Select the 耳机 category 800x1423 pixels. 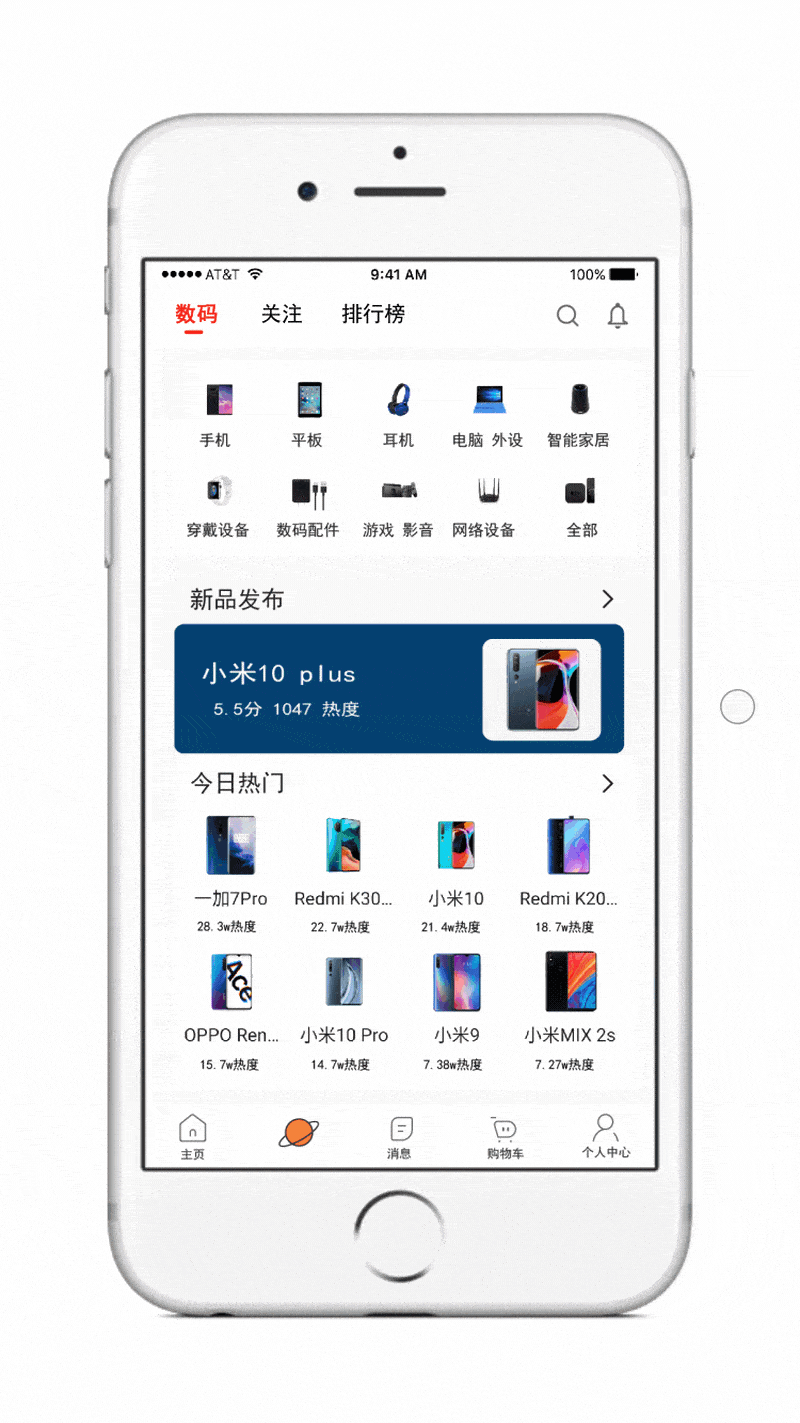tap(398, 414)
